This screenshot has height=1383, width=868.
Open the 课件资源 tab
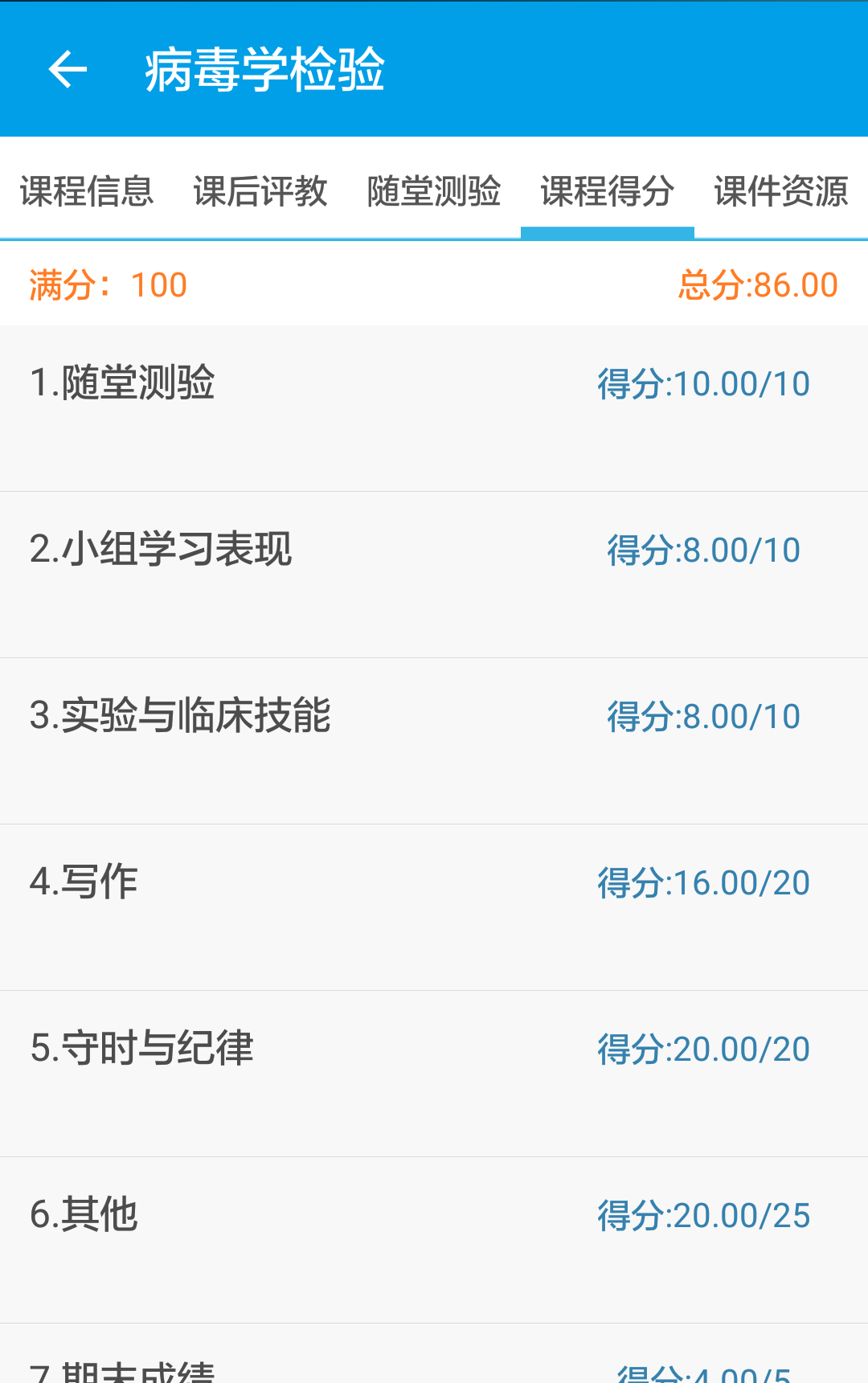780,191
